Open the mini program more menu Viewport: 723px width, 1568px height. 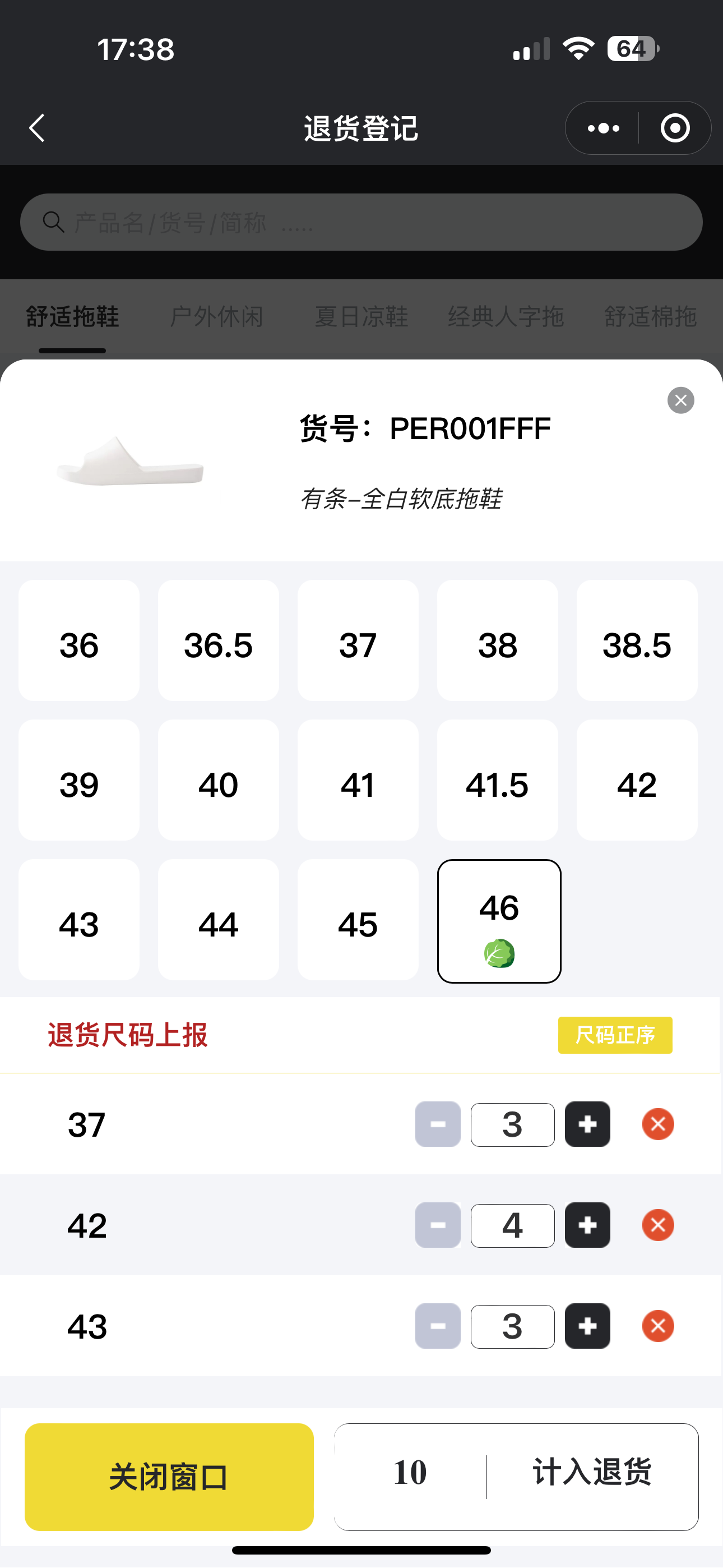pos(603,128)
